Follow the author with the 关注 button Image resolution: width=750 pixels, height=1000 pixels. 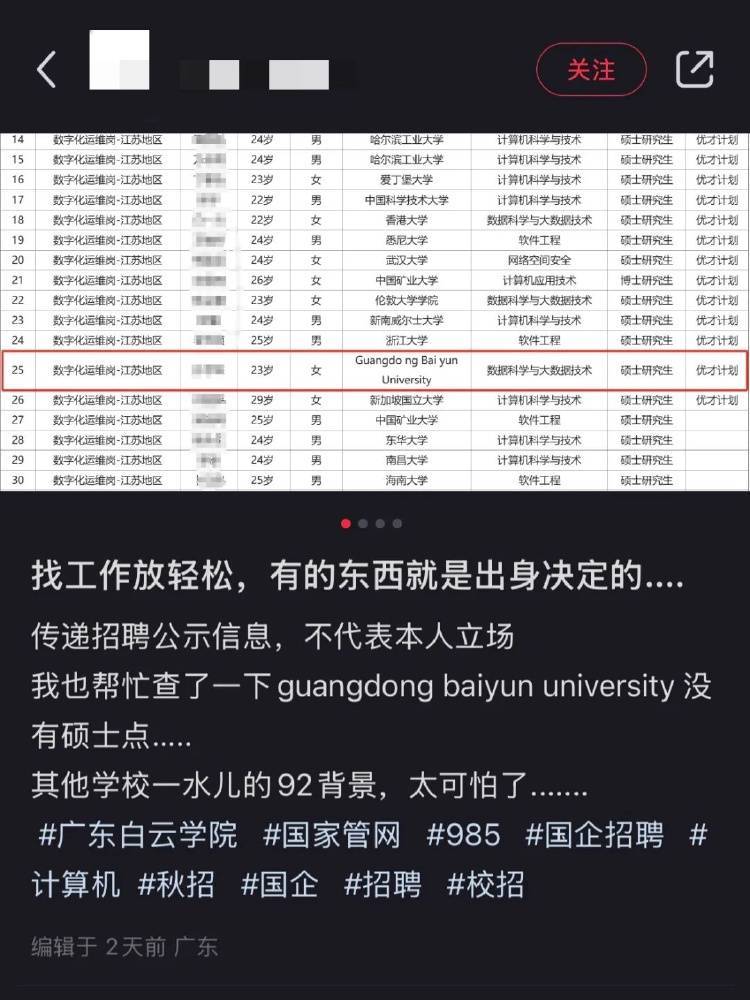point(591,69)
